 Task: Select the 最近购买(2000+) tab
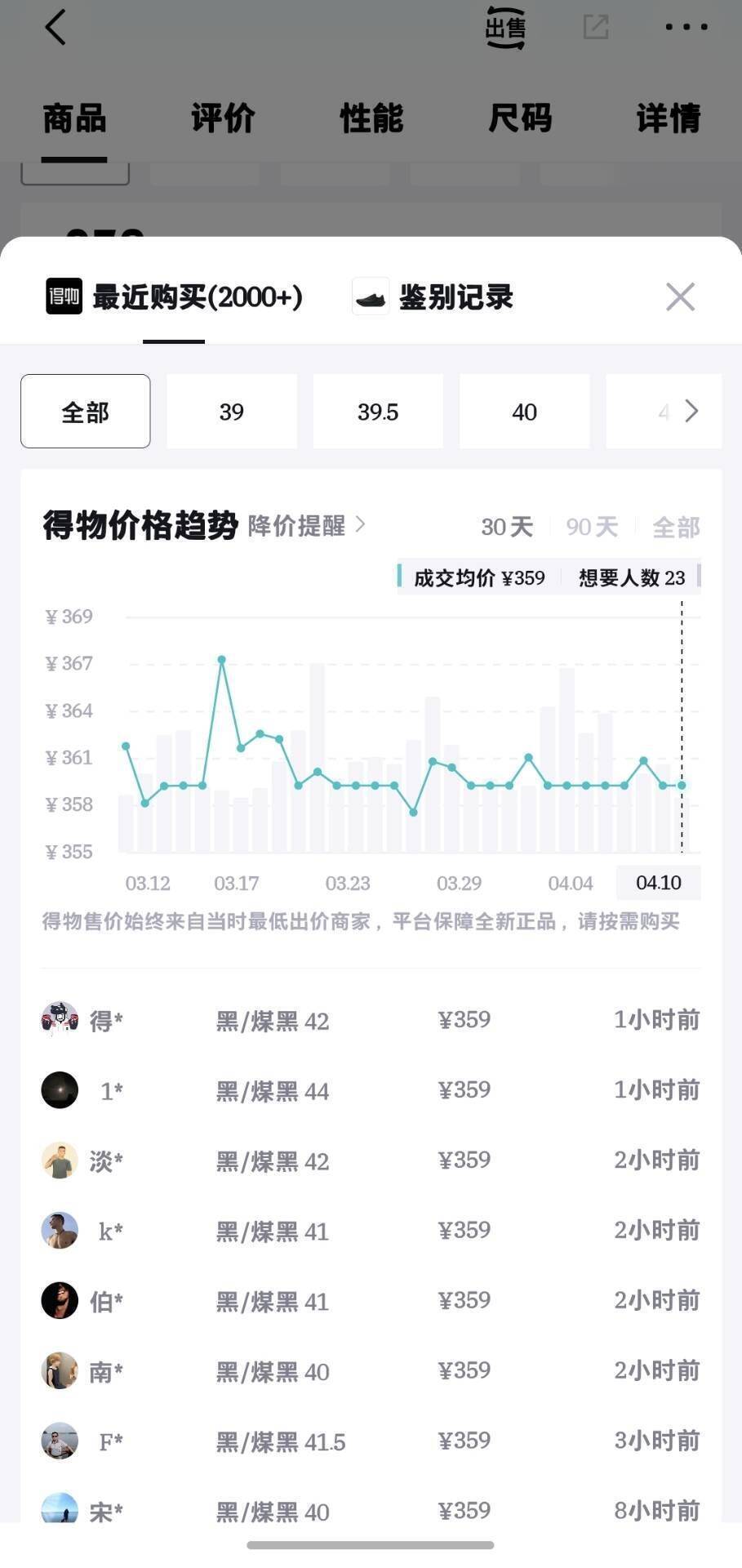tap(175, 297)
